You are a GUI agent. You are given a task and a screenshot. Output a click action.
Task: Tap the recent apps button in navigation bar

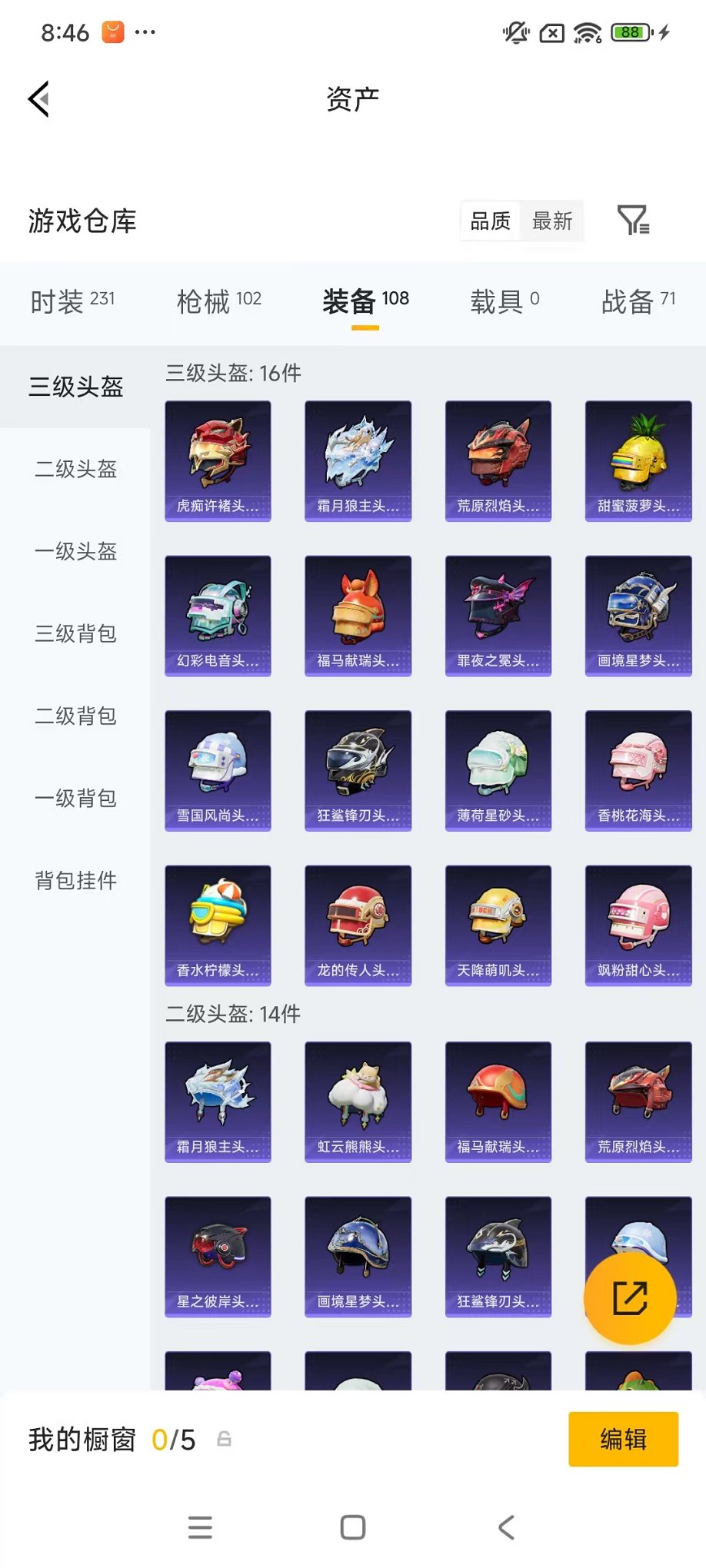pos(200,1527)
